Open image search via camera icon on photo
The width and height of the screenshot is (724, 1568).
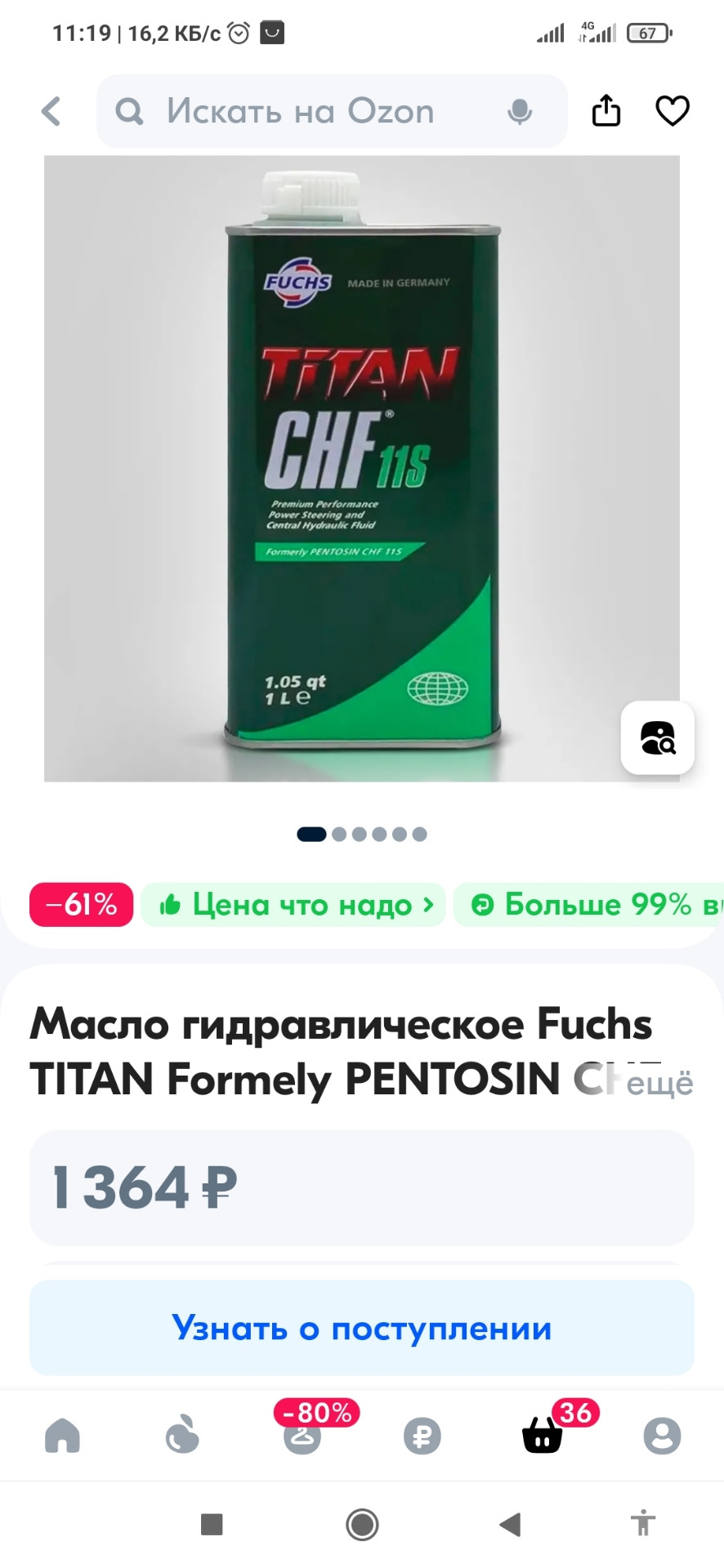click(x=658, y=739)
